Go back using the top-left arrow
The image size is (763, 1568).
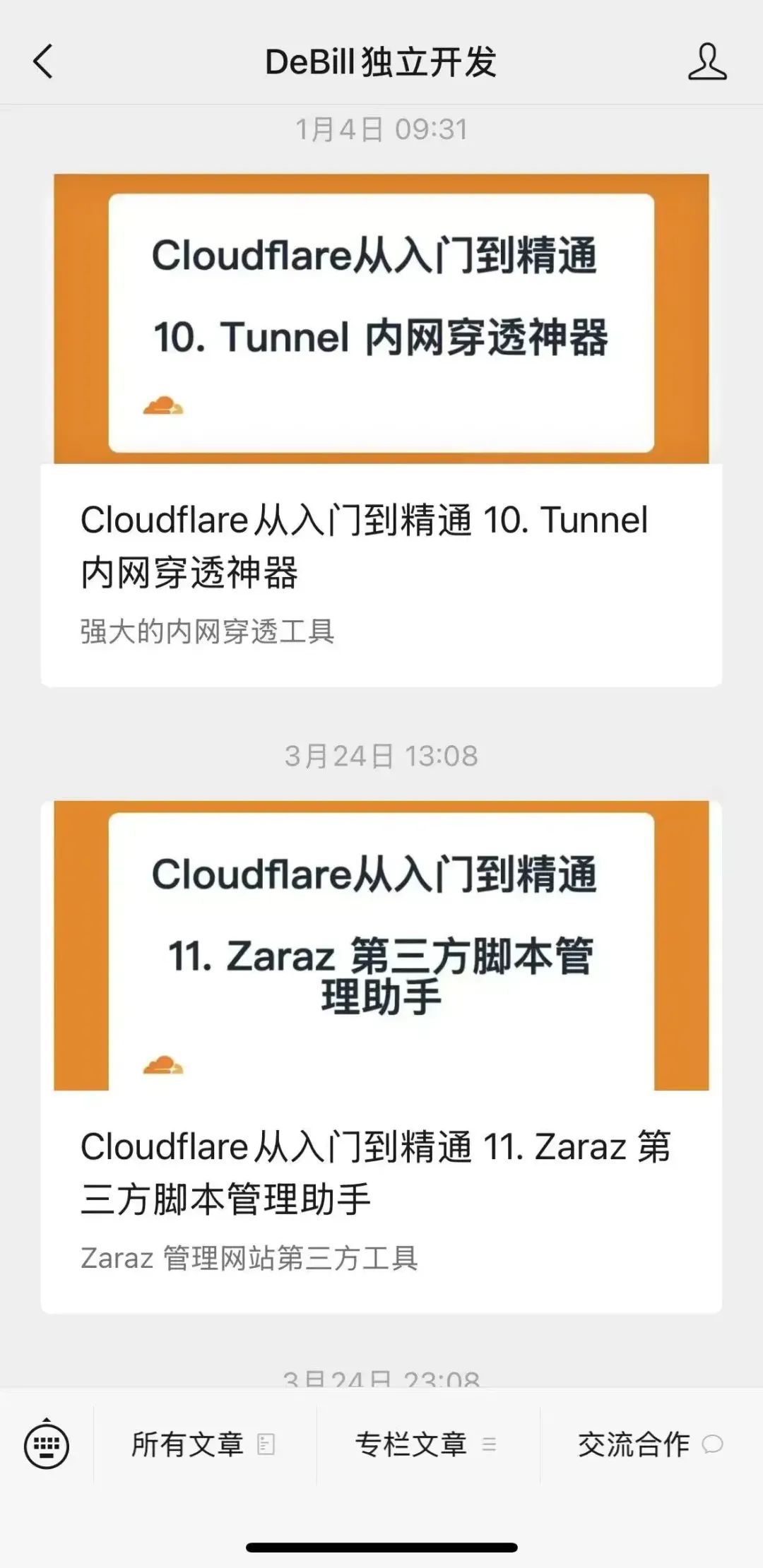pos(43,61)
